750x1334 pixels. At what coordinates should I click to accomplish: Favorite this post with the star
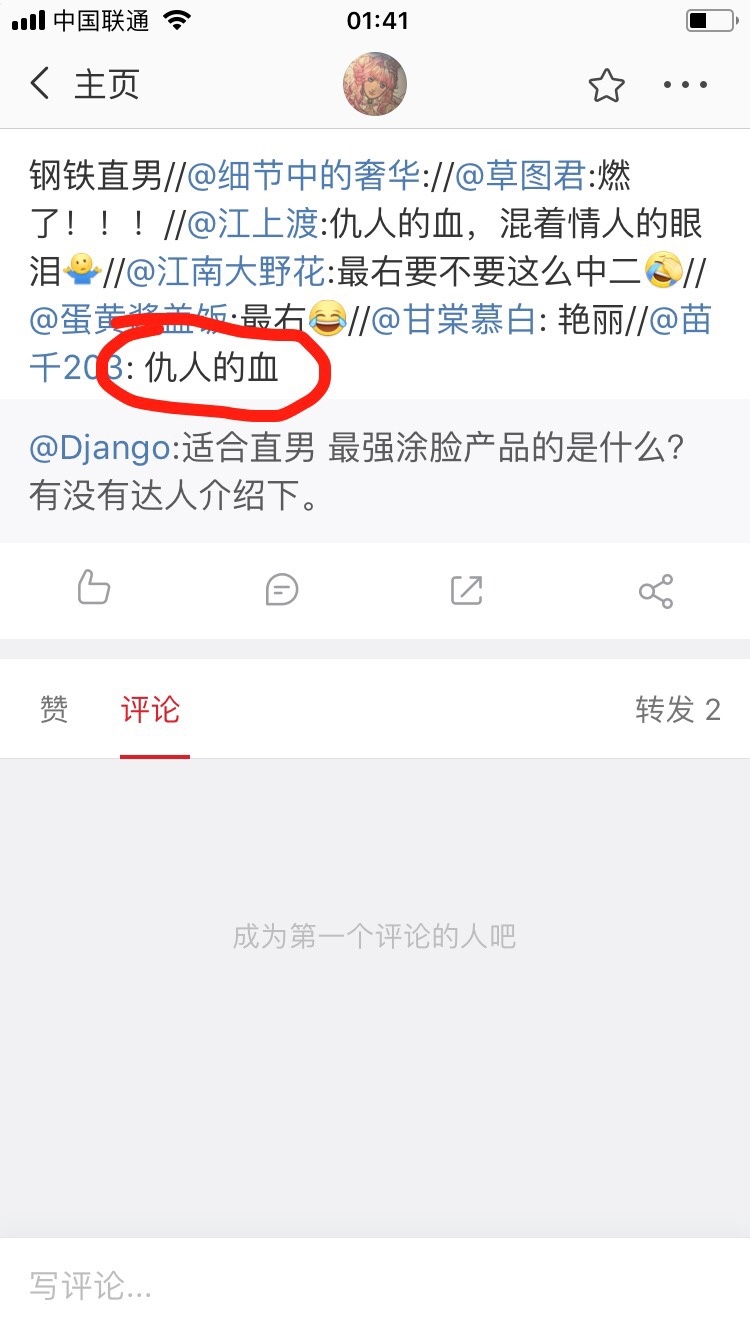point(606,86)
